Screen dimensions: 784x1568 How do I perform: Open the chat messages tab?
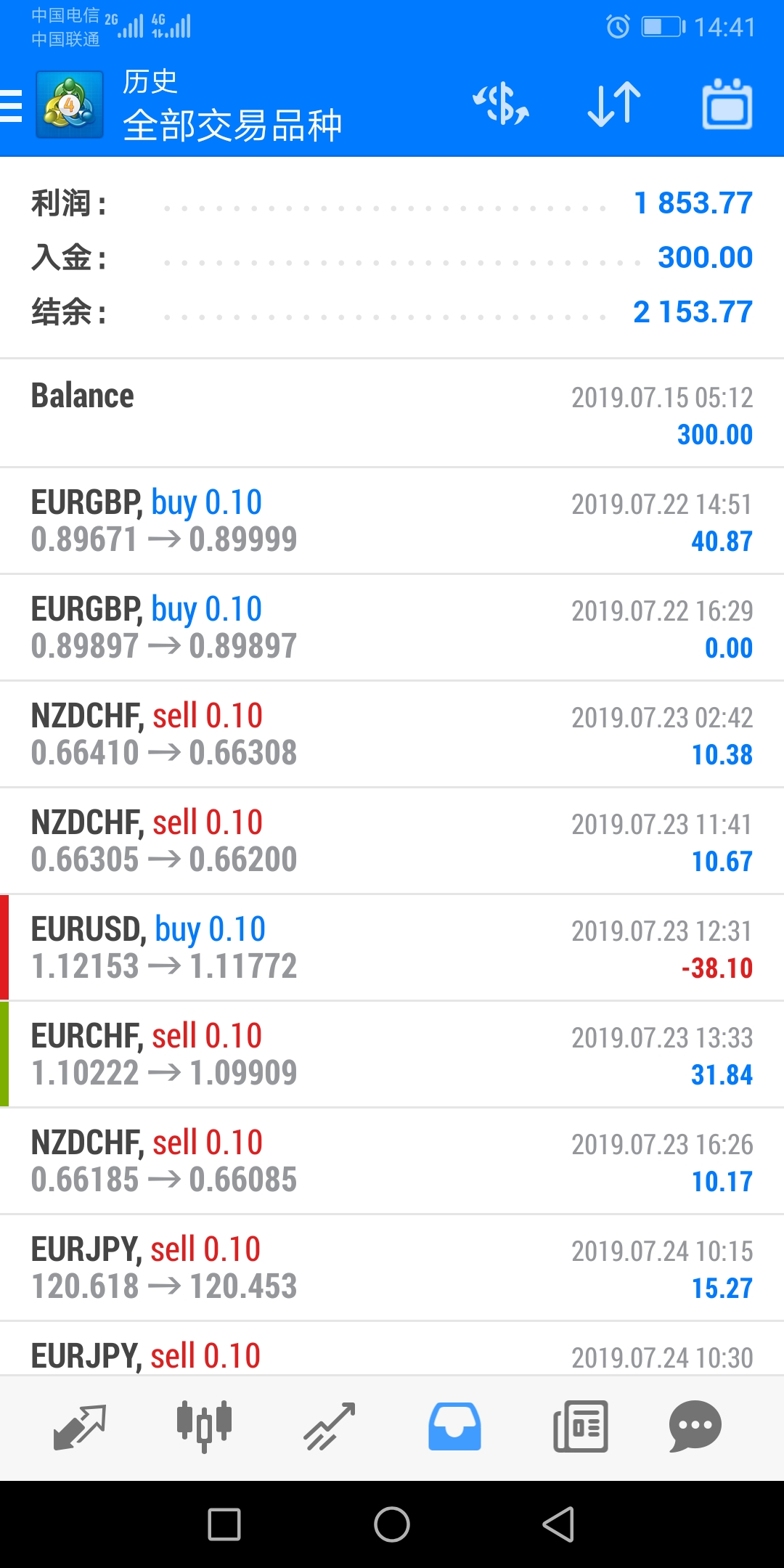(x=695, y=1426)
